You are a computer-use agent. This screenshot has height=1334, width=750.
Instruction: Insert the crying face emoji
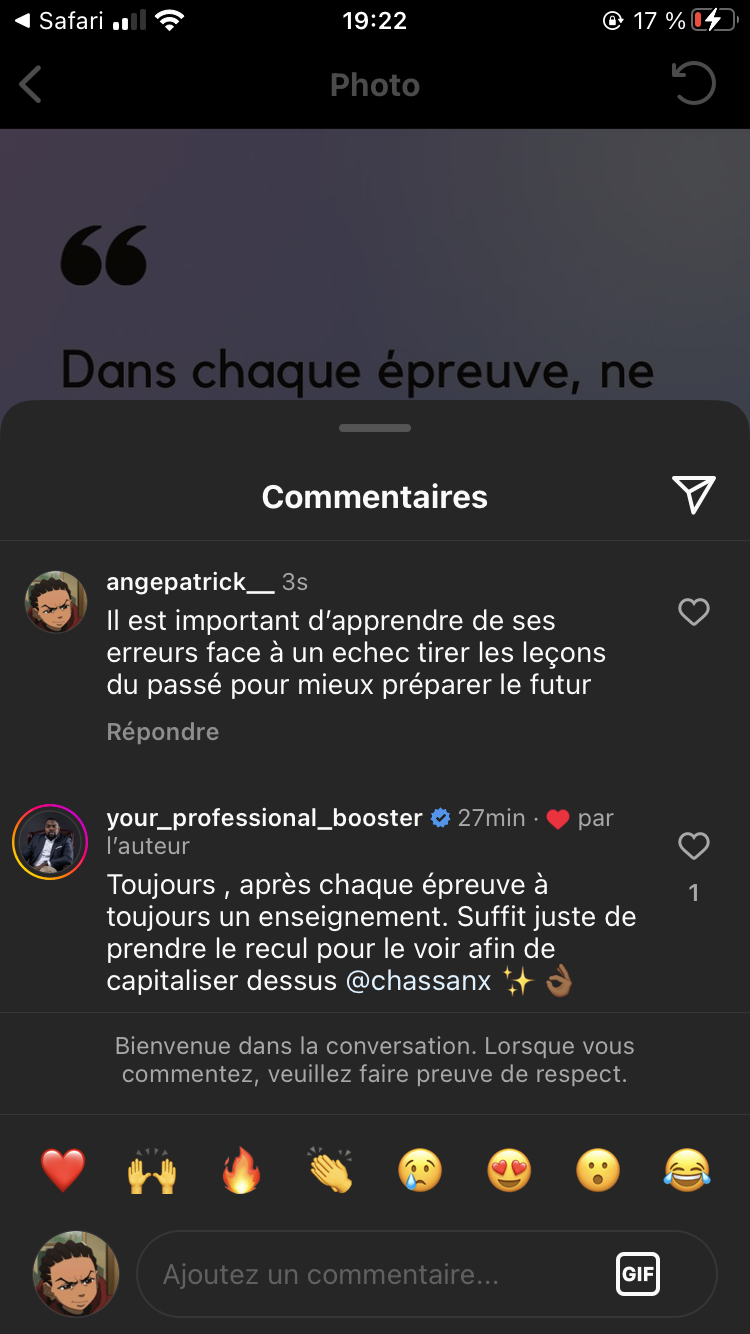(420, 1170)
